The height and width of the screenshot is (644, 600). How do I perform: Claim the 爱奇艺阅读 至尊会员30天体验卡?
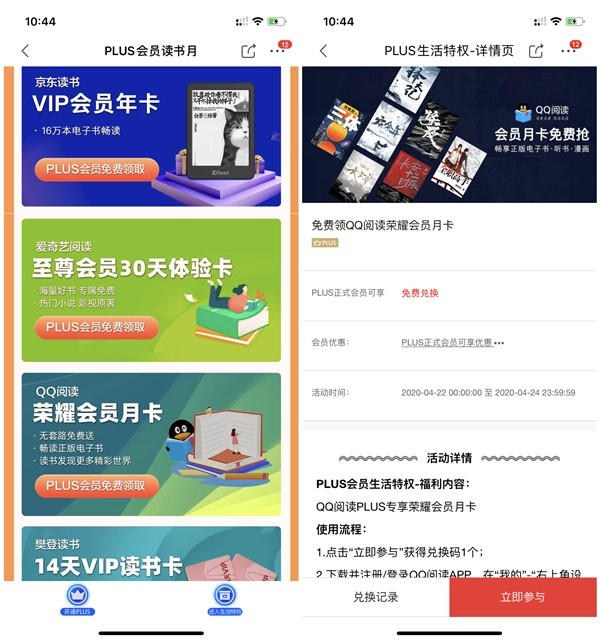(96, 327)
